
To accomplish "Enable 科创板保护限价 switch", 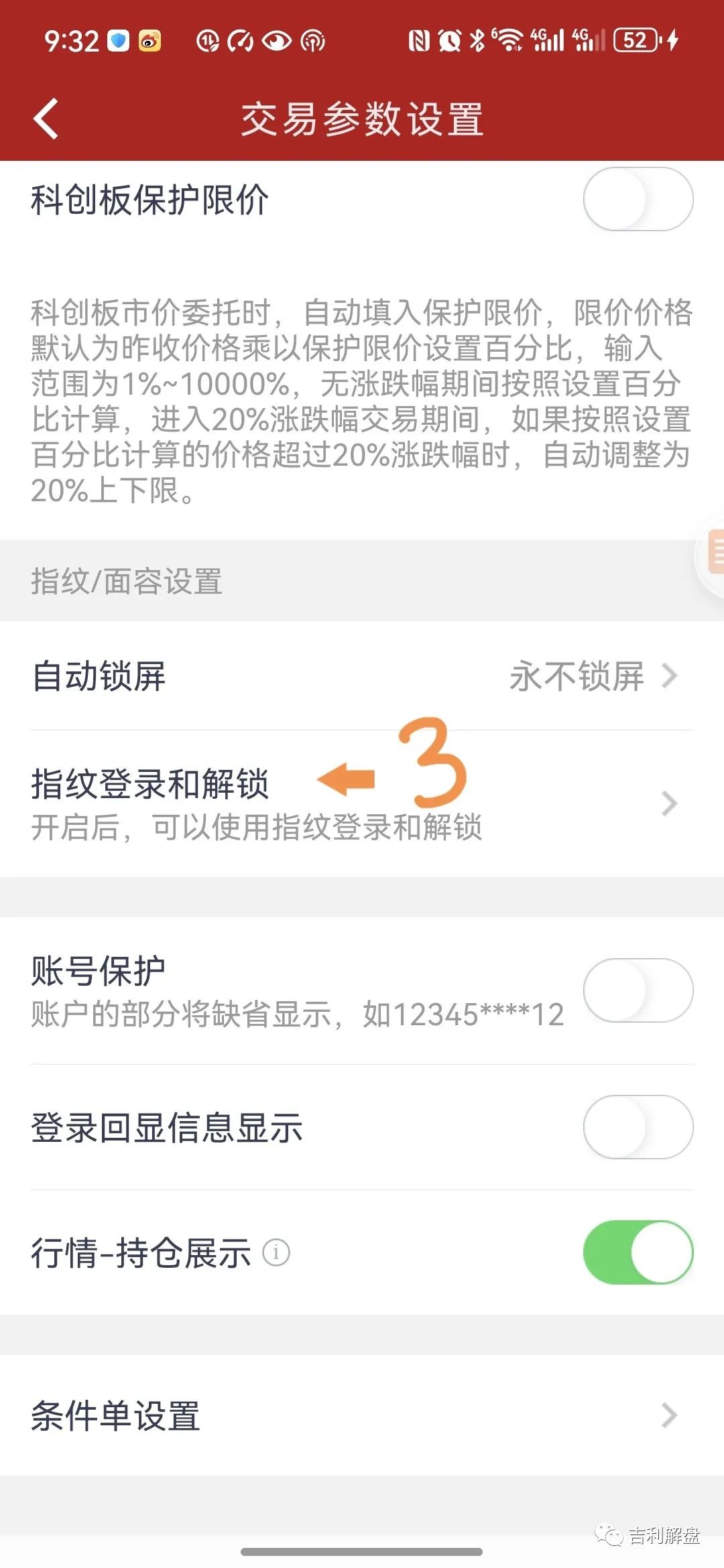I will pyautogui.click(x=638, y=200).
